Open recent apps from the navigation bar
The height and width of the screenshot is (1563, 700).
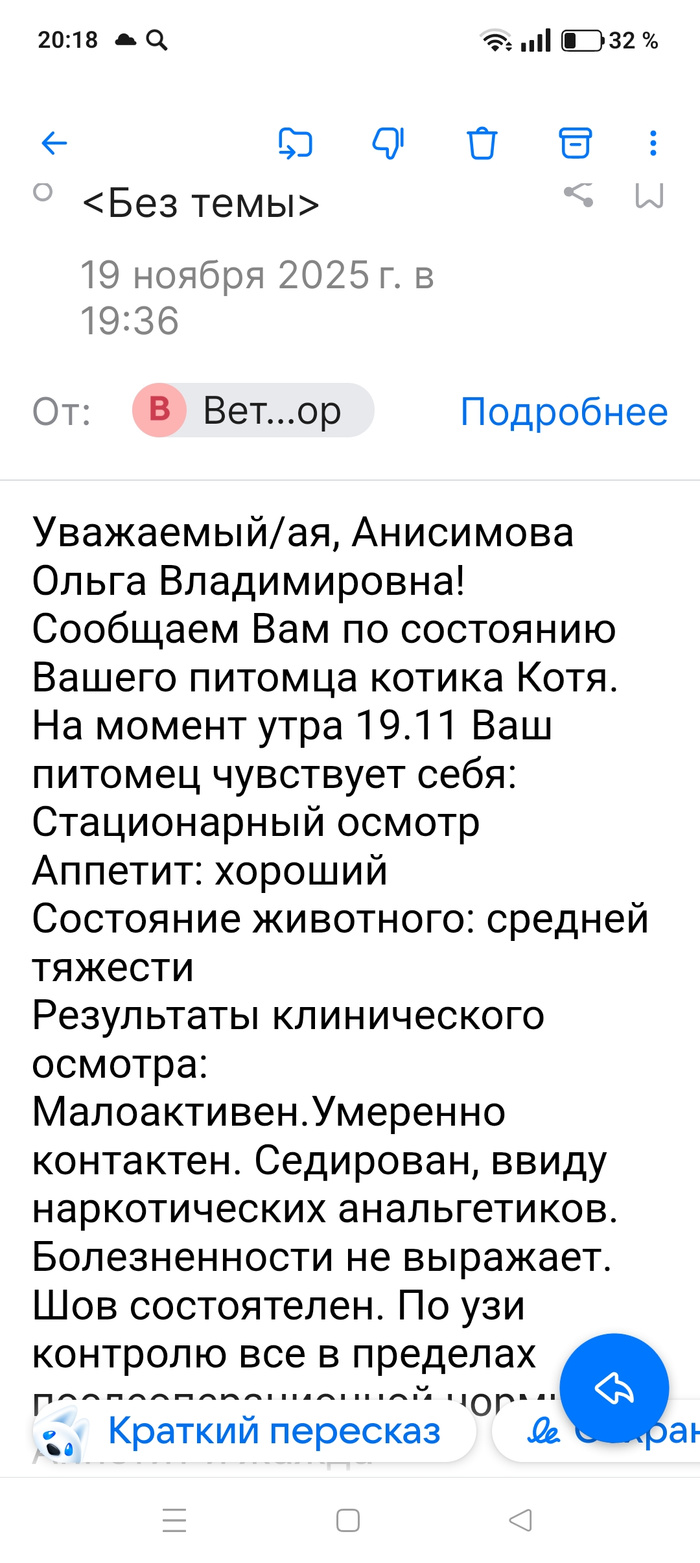pos(175,1521)
